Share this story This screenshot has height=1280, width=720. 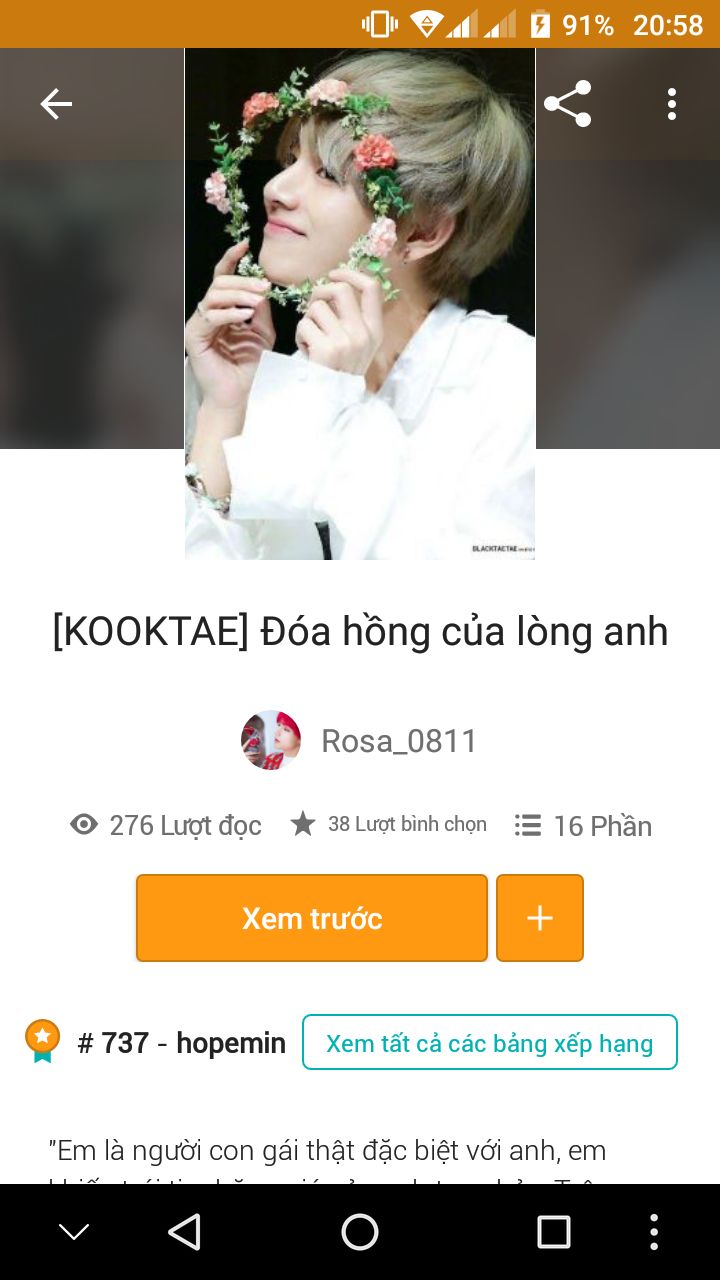(x=567, y=104)
